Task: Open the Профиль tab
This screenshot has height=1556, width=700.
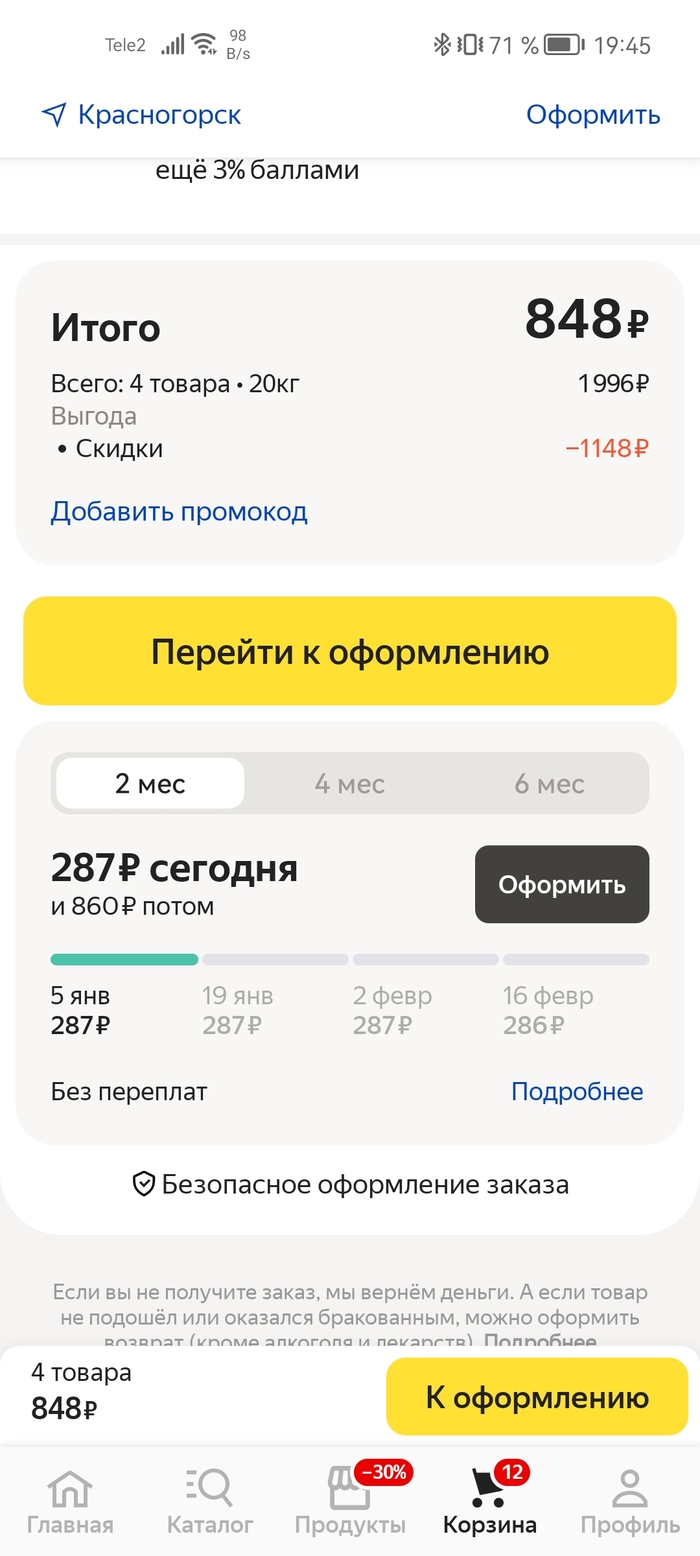Action: 630,1502
